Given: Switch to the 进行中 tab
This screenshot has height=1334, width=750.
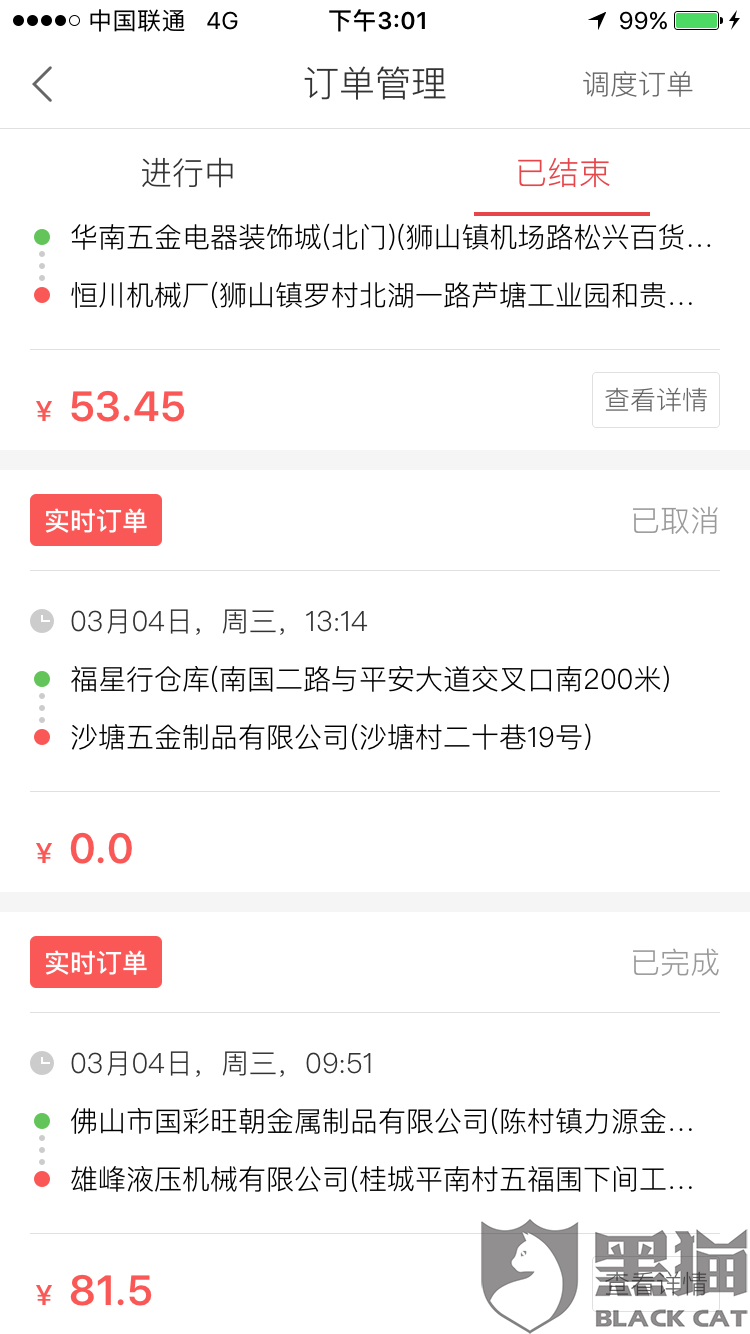Looking at the screenshot, I should [188, 174].
